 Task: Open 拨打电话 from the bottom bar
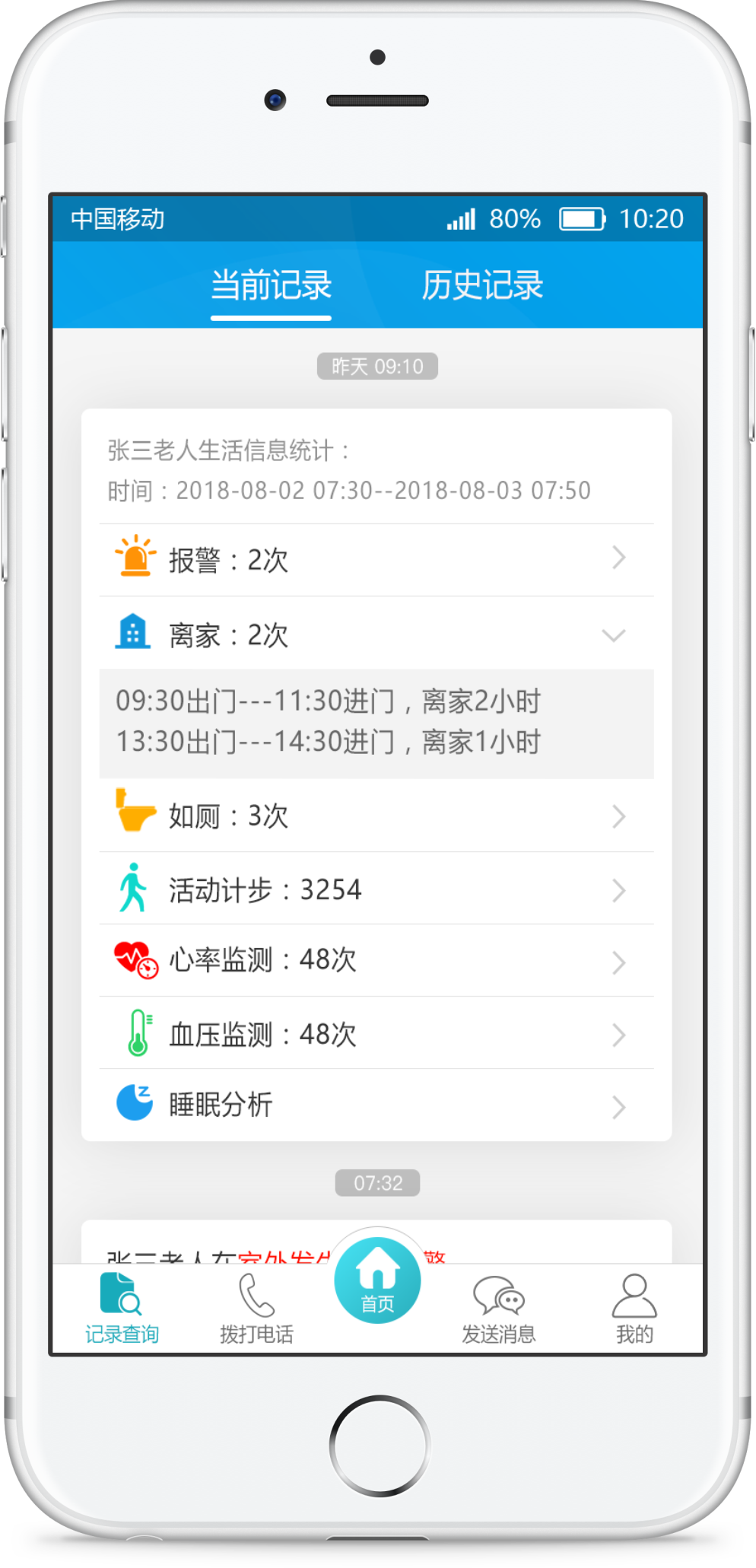256,1309
